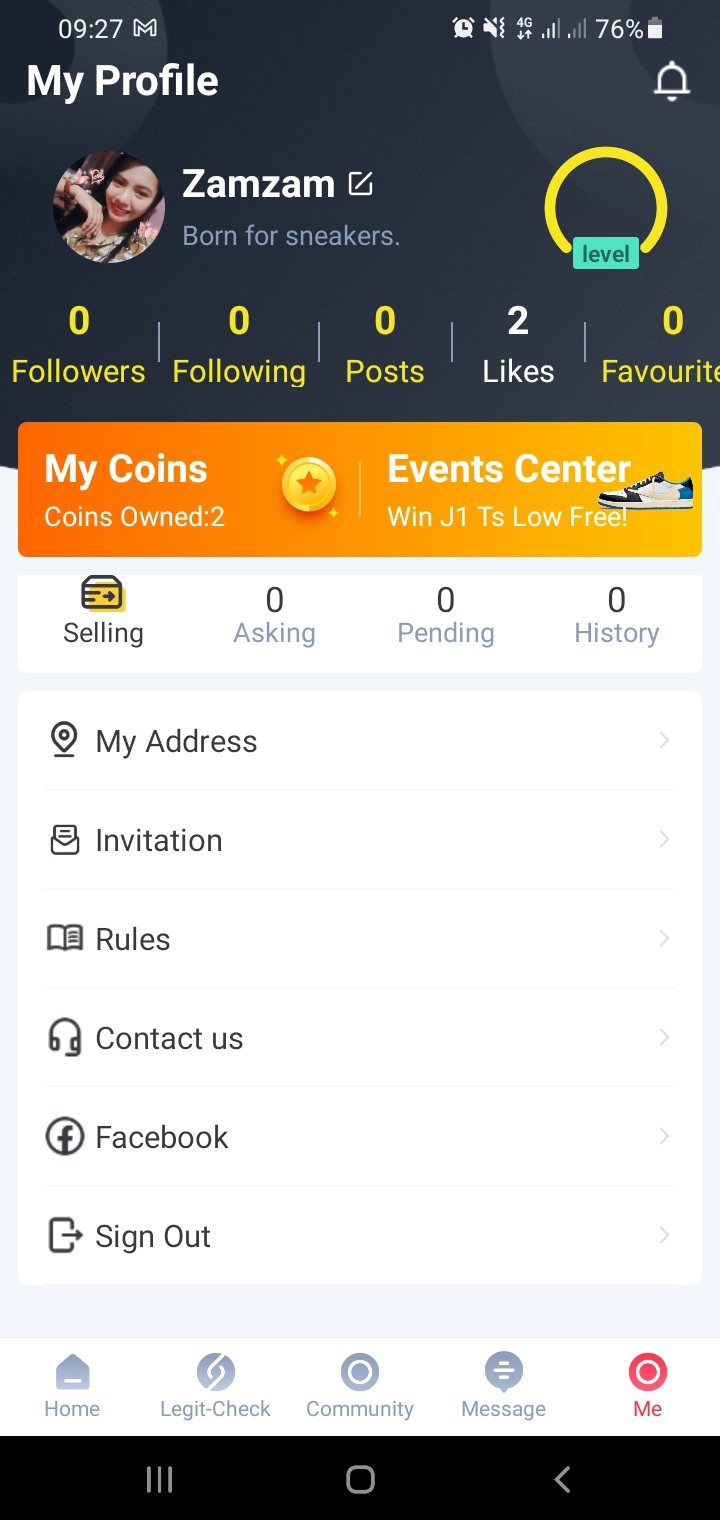Check Pending orders
Screen dimensions: 720x1520
[445, 615]
